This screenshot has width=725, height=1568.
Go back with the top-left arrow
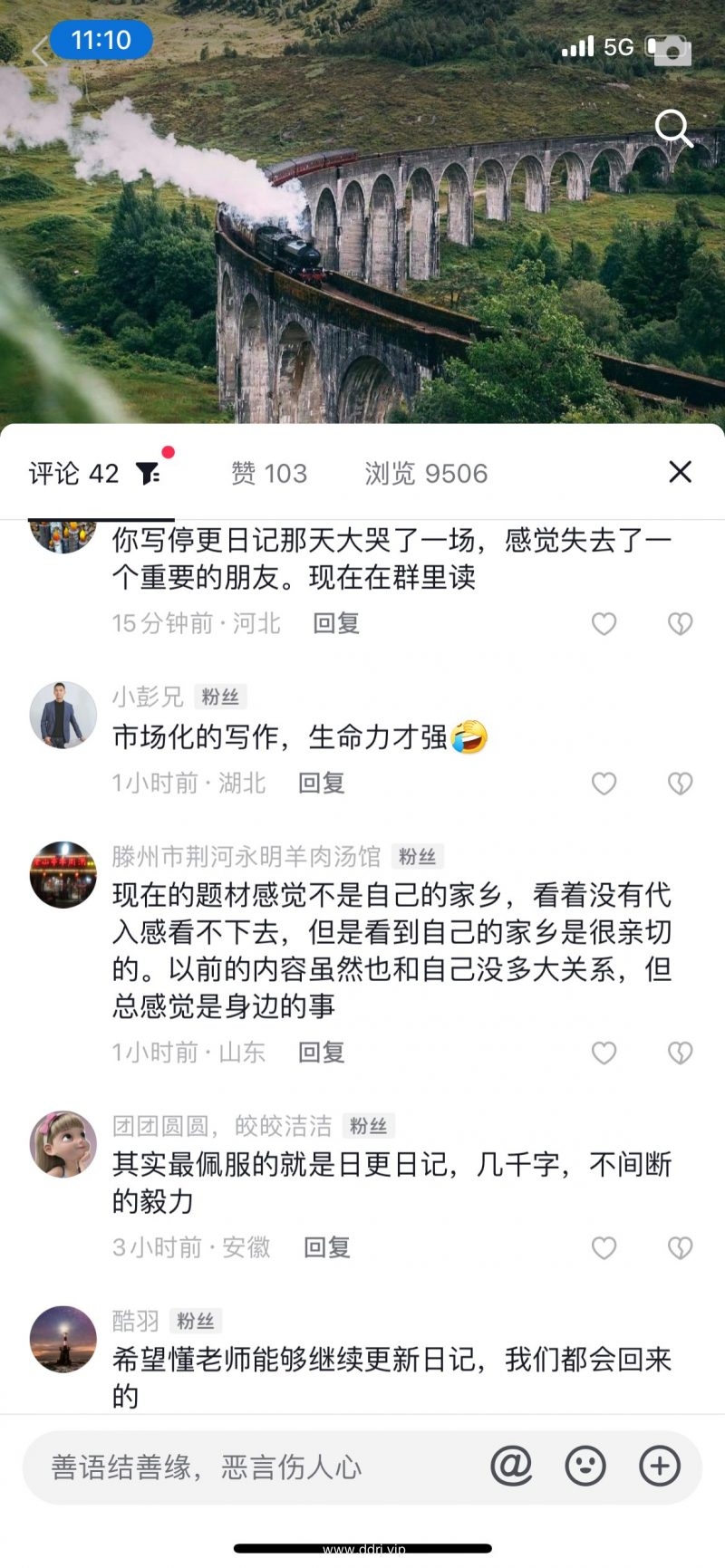[39, 53]
